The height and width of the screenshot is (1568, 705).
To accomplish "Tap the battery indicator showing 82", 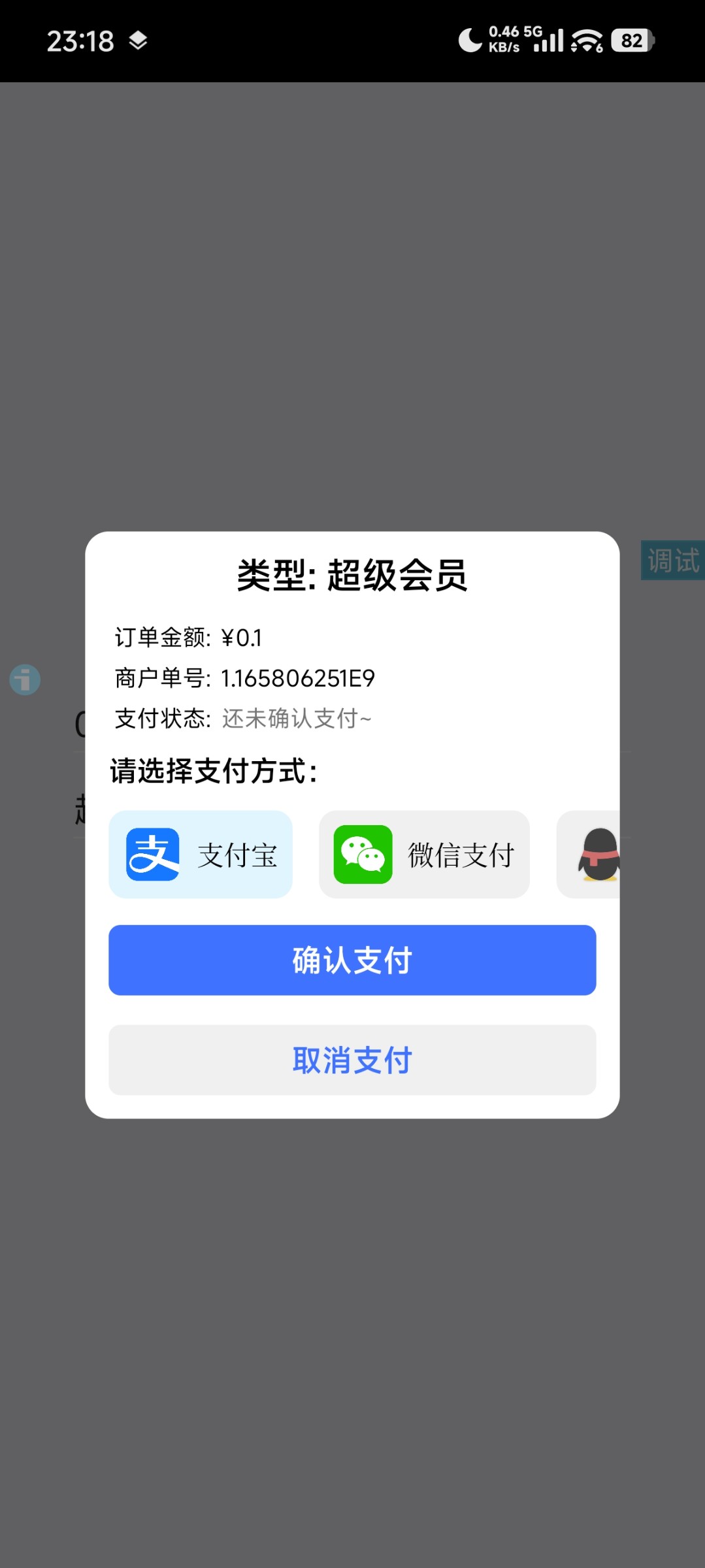I will [x=629, y=39].
